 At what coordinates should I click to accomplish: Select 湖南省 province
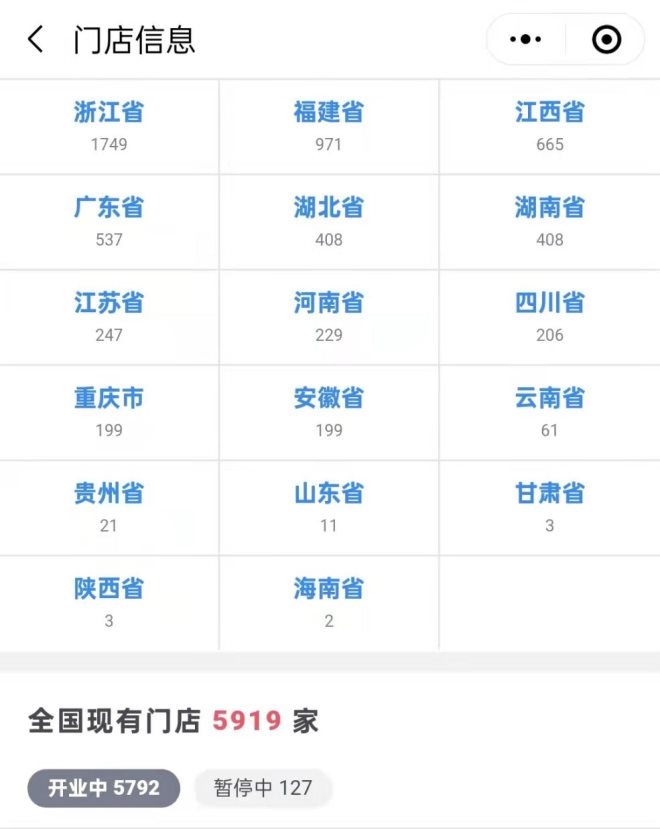click(x=549, y=221)
